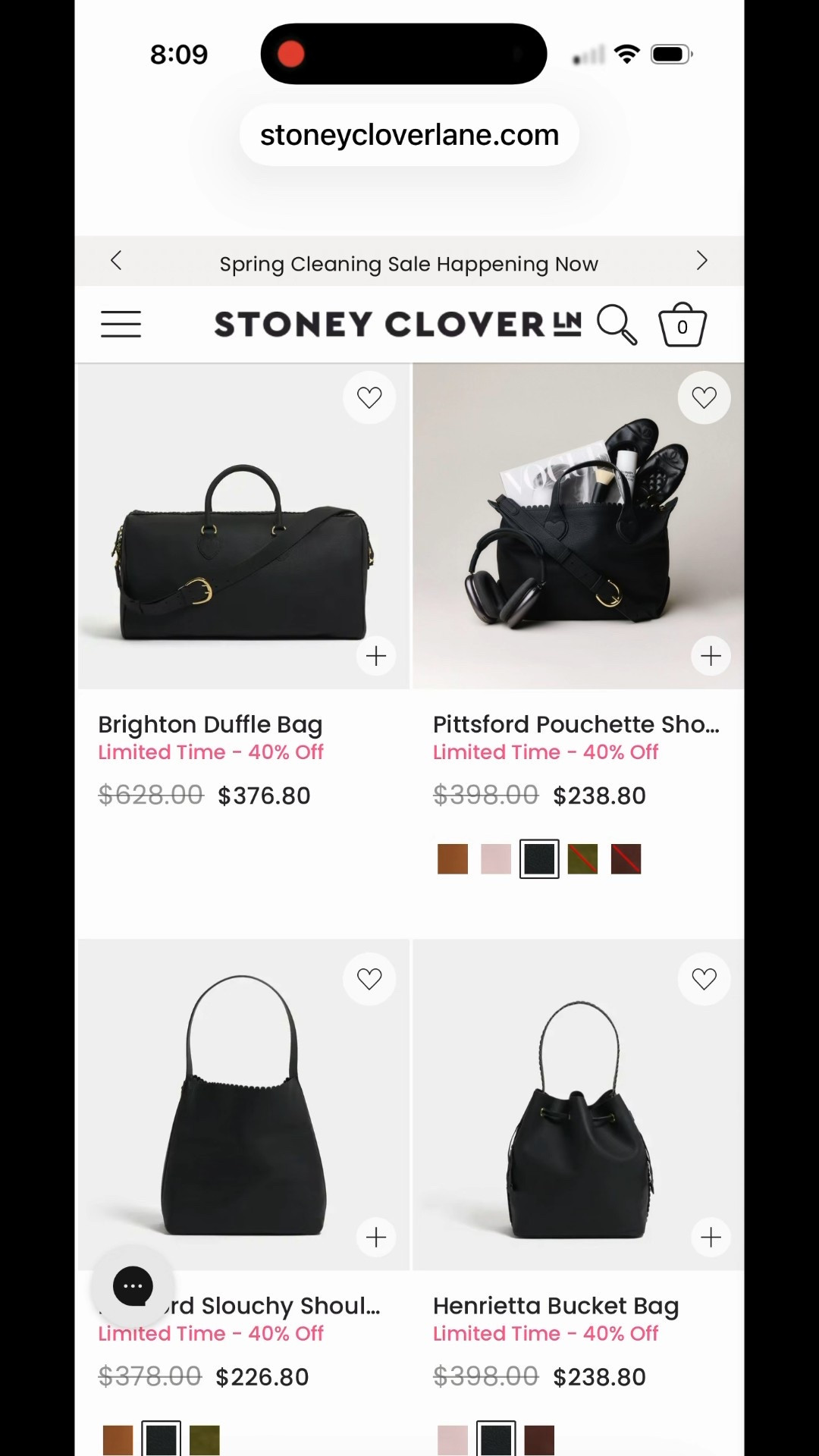Show next announcement banner

(701, 261)
